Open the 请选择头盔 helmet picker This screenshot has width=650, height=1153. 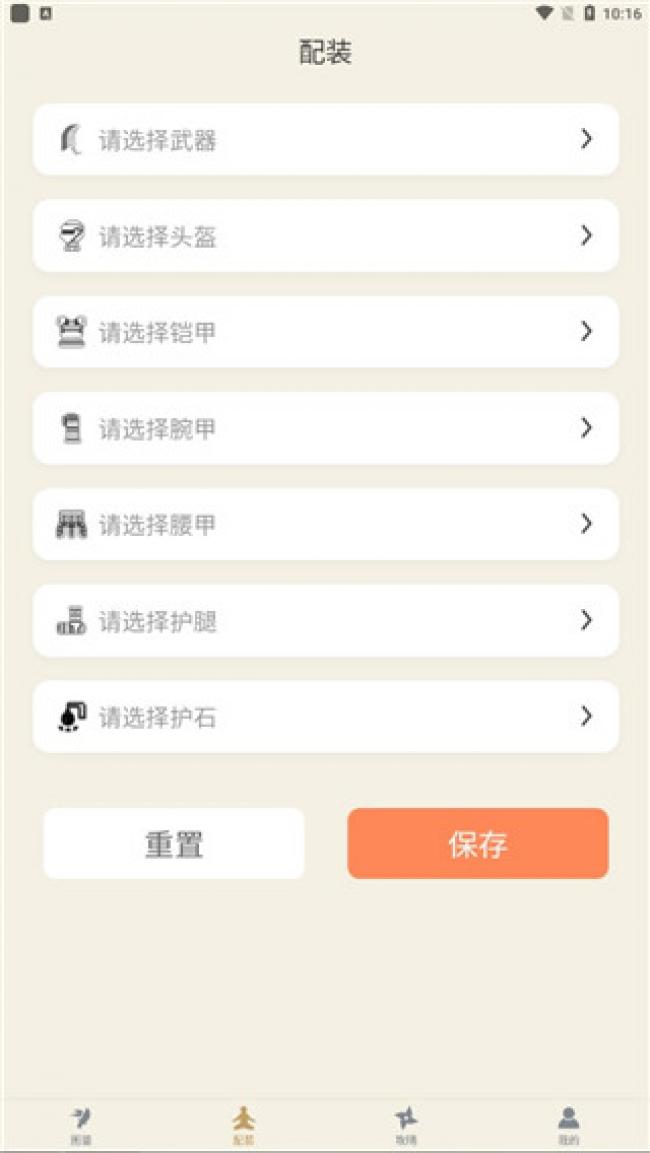[x=326, y=235]
